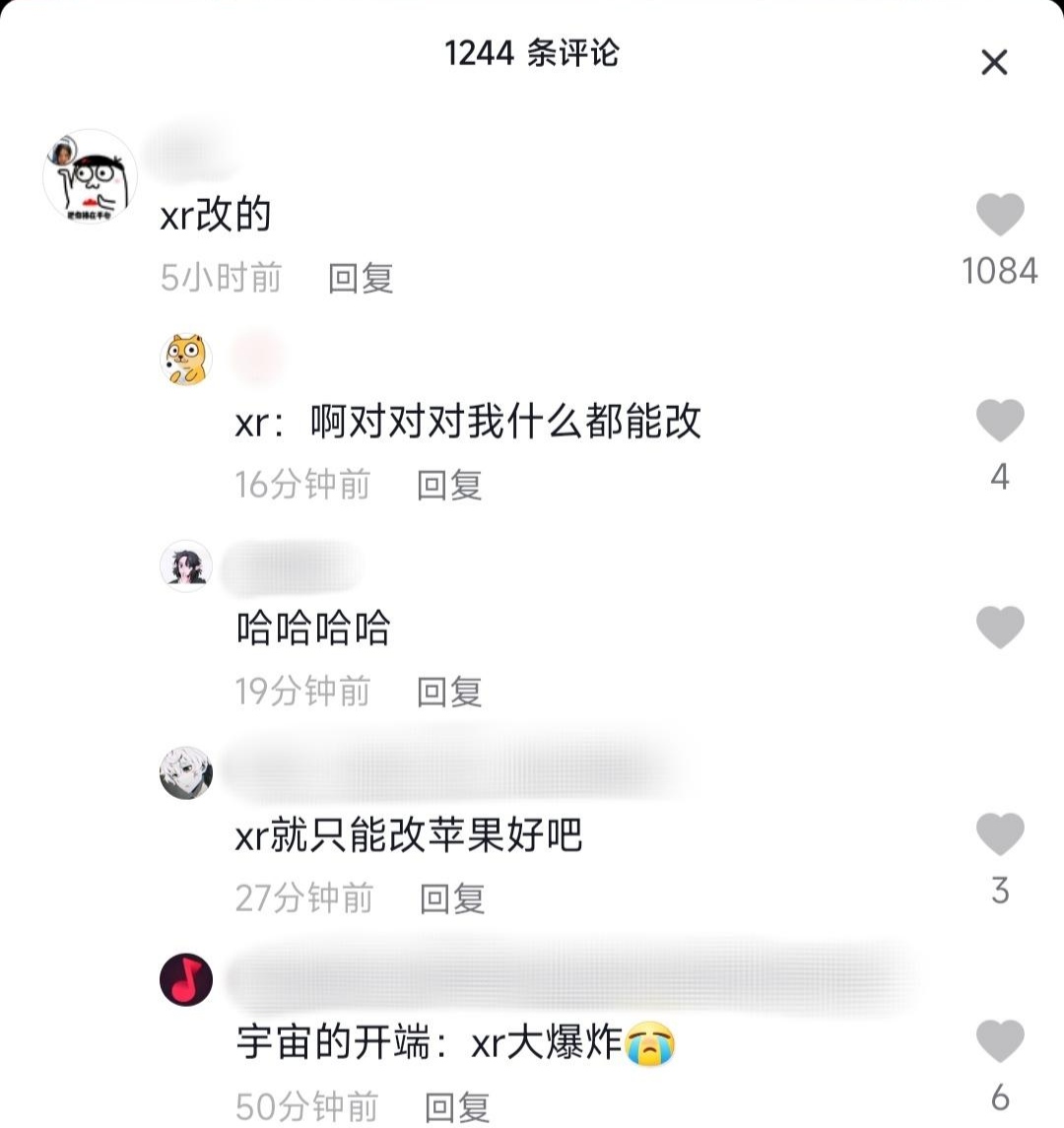Tap 回复 under "哈哈哈哈"
This screenshot has width=1064, height=1128.
click(448, 693)
